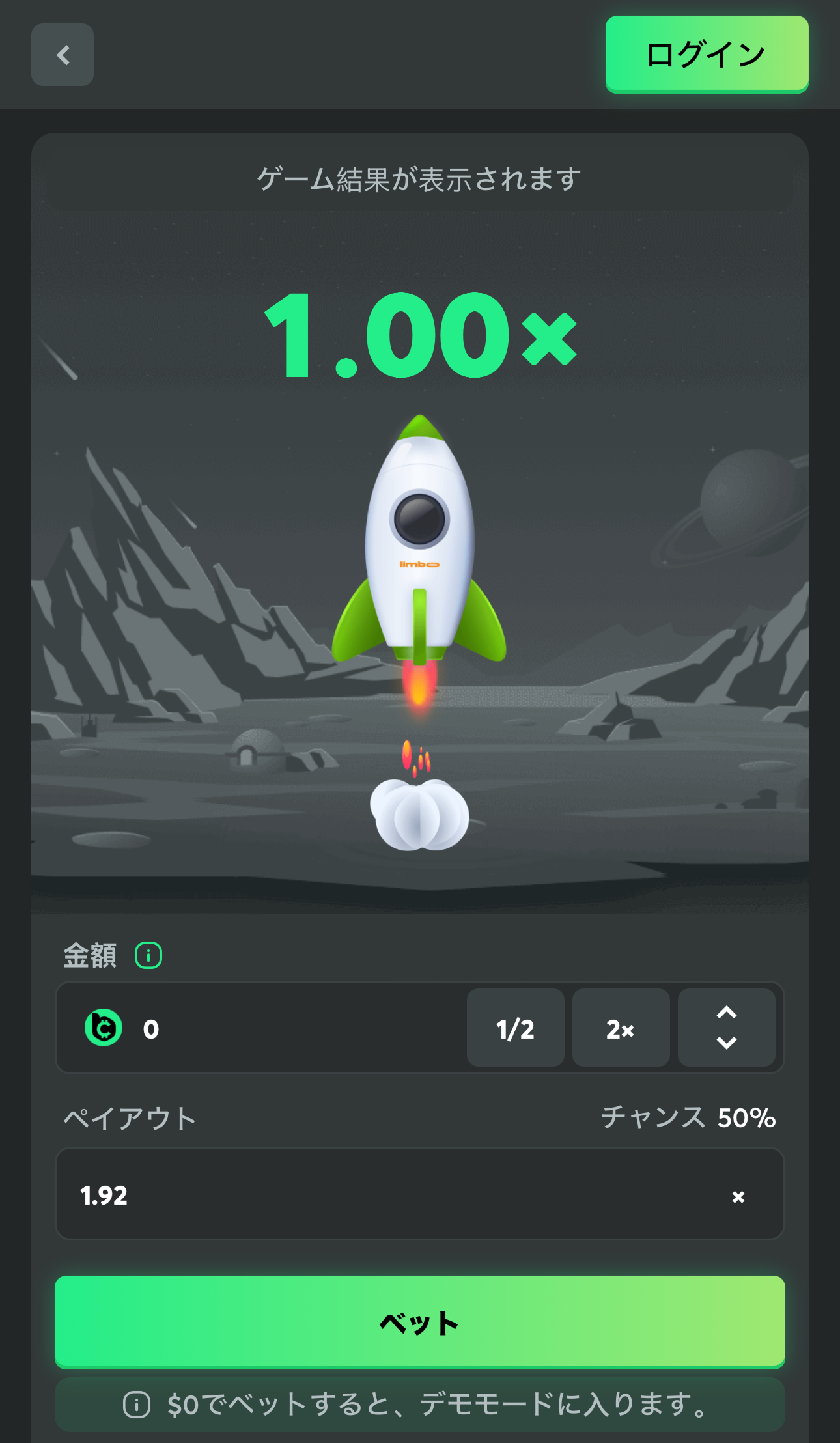This screenshot has width=840, height=1443.
Task: Halve the bet with the 1/2 button
Action: [515, 1028]
